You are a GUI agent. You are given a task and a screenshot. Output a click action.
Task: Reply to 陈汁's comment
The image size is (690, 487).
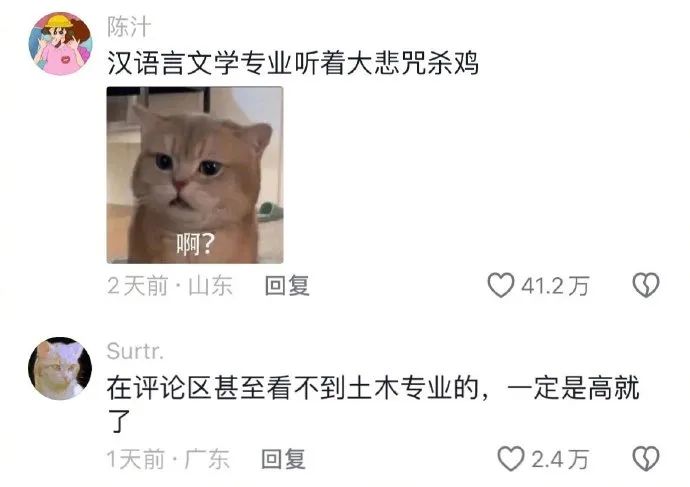coord(287,286)
